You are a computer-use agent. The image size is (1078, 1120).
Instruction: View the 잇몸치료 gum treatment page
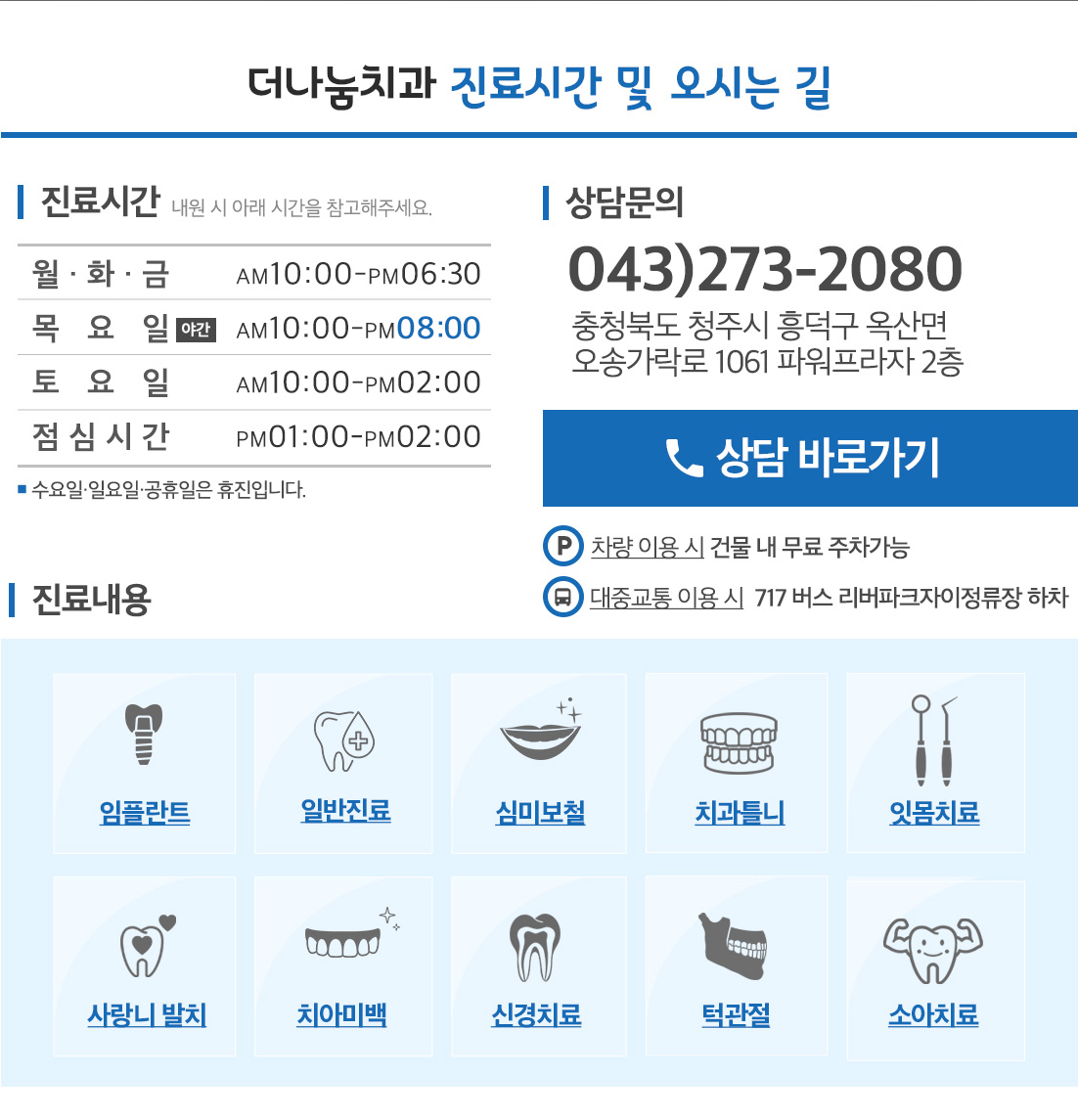tap(934, 812)
